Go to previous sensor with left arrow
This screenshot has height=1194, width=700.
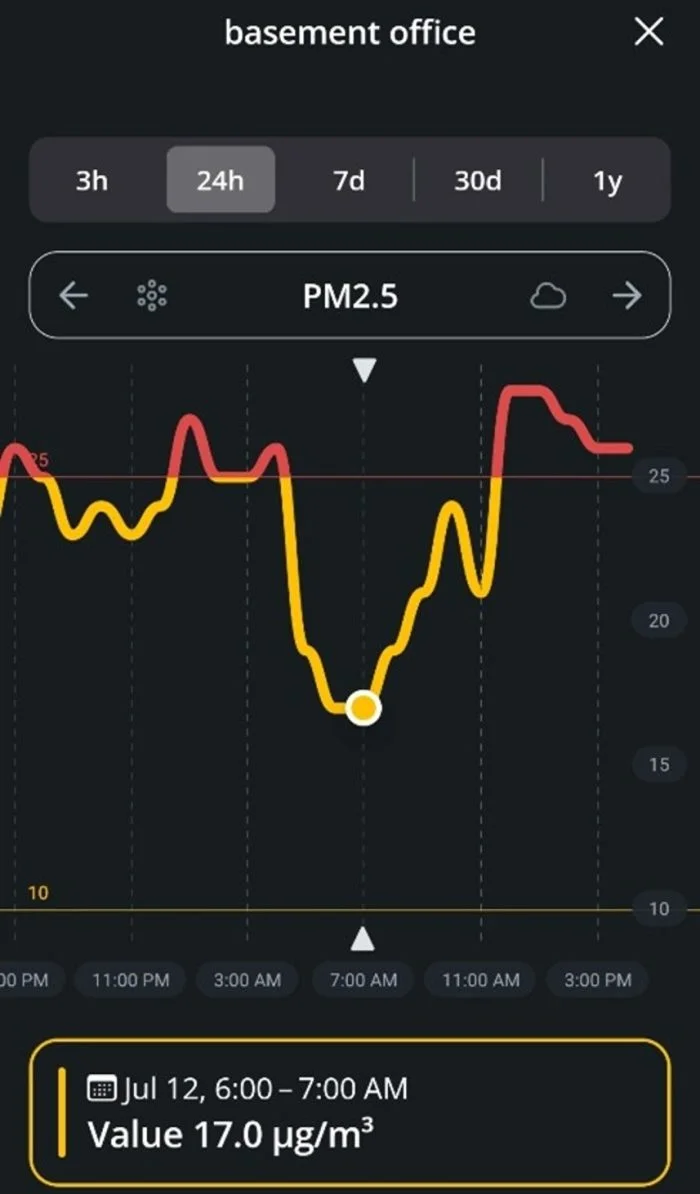pos(74,295)
